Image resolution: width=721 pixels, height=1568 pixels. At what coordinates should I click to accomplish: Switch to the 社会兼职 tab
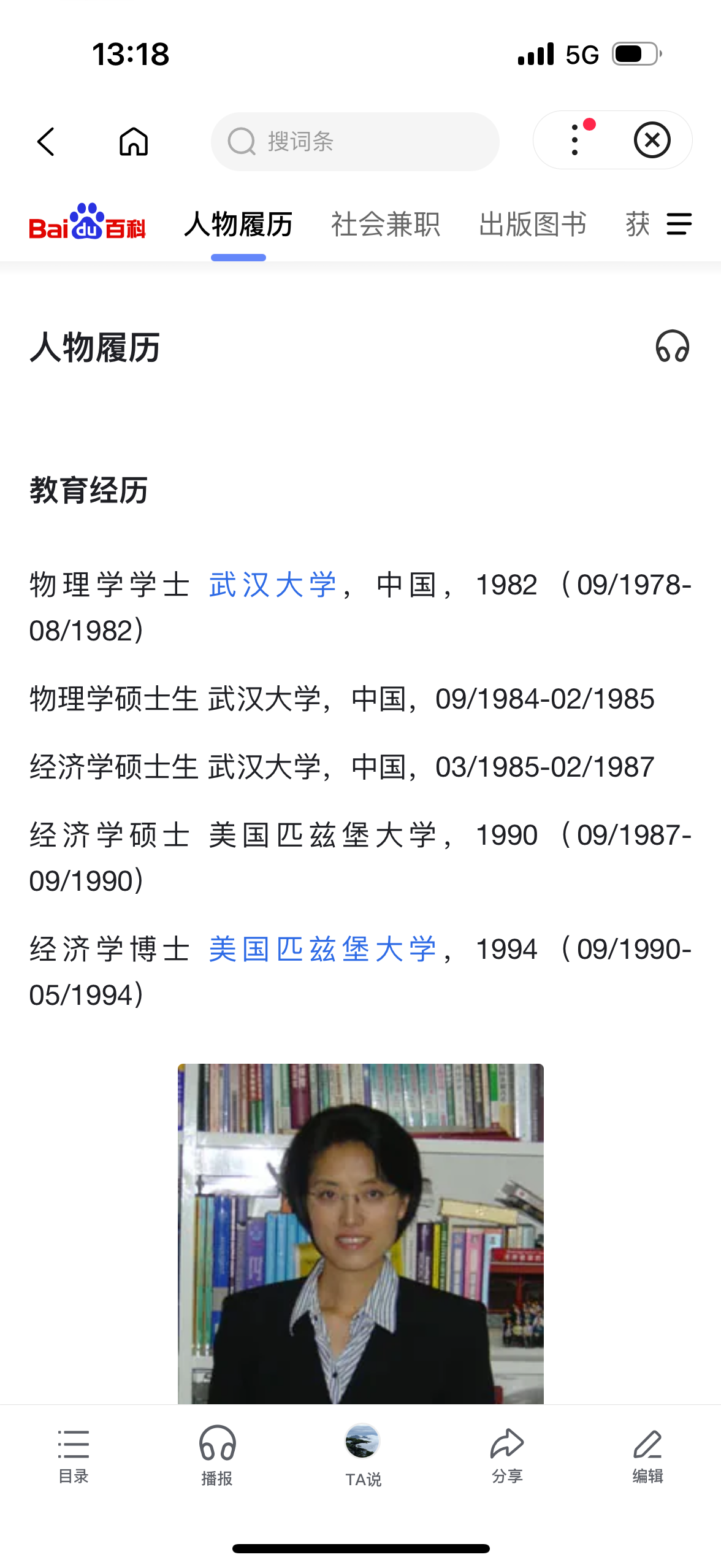[x=386, y=224]
